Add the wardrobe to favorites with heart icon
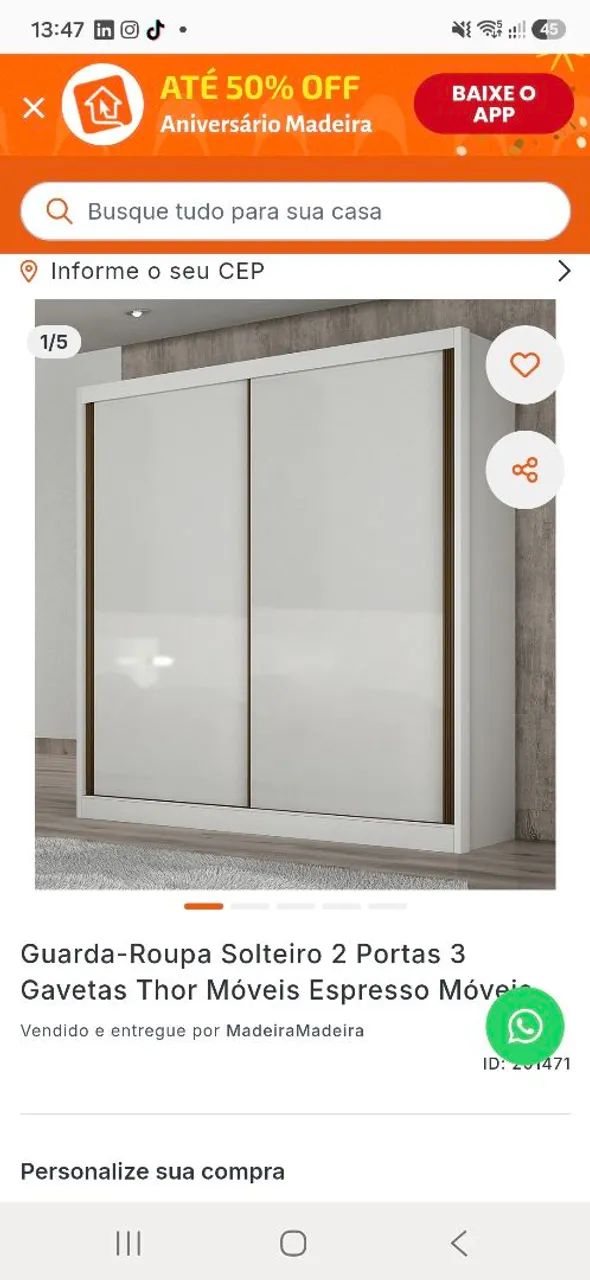The width and height of the screenshot is (590, 1280). tap(525, 365)
